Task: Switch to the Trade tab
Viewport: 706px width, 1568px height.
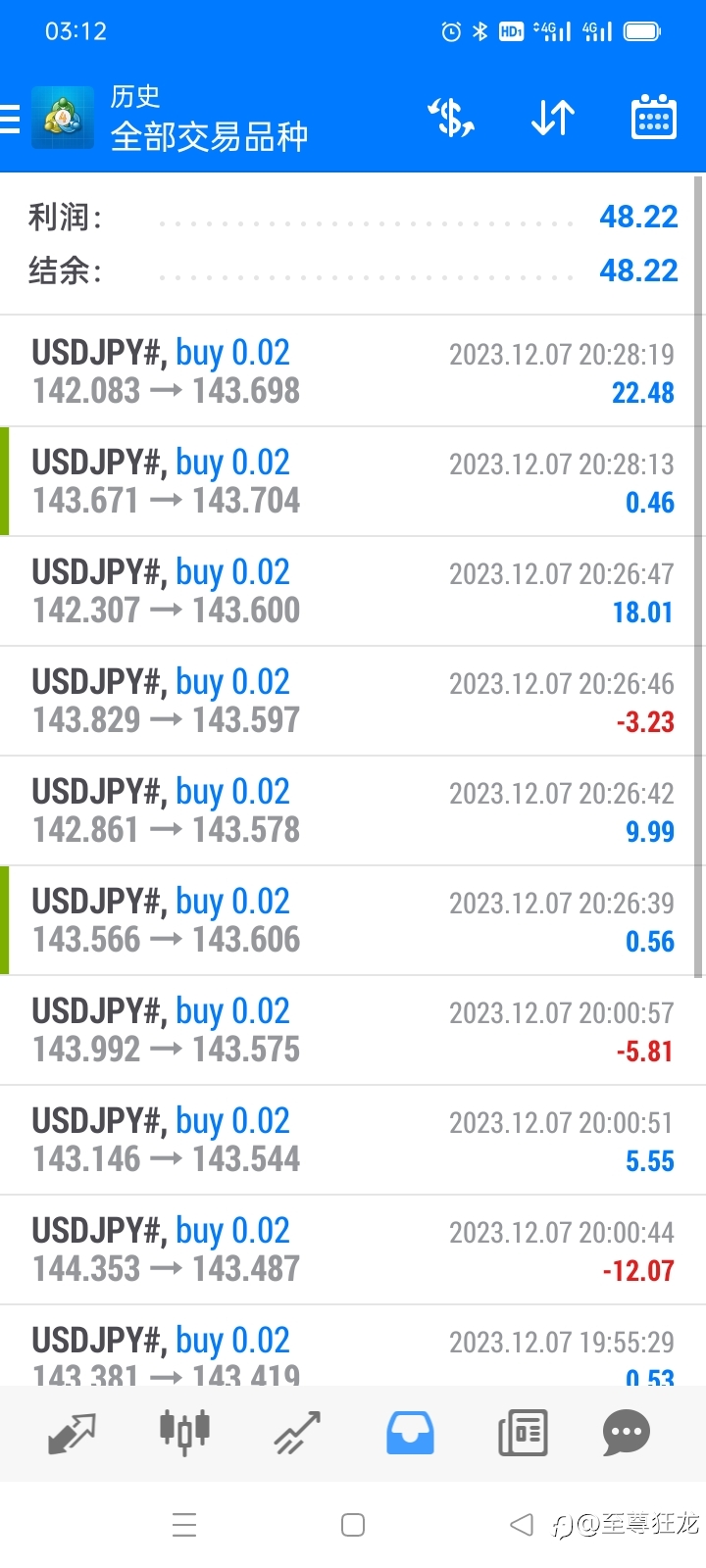Action: tap(297, 1434)
